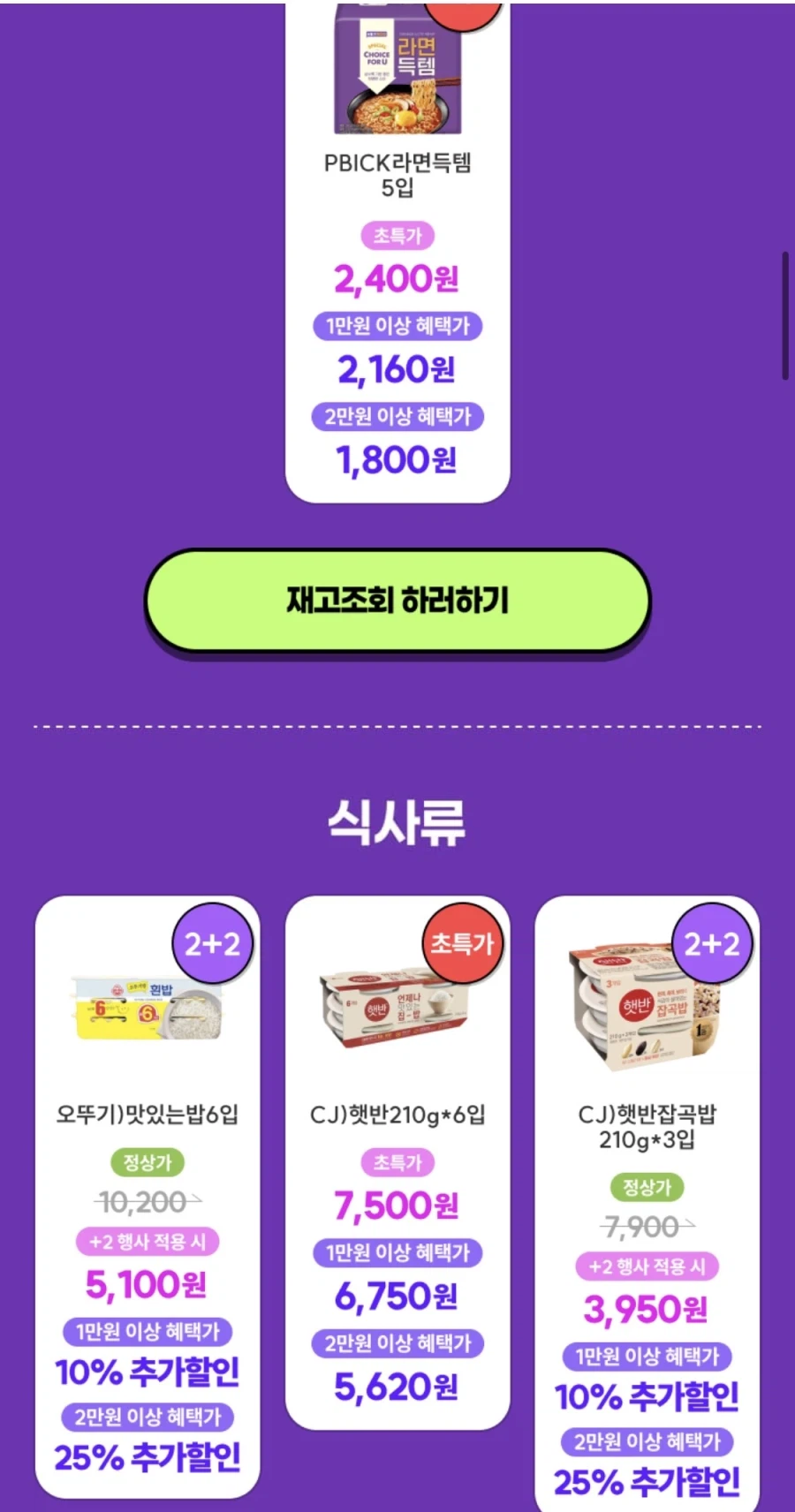Open the CJ 햇반210g*6입 product thumbnail
Viewport: 795px width, 1512px height.
(397, 1007)
